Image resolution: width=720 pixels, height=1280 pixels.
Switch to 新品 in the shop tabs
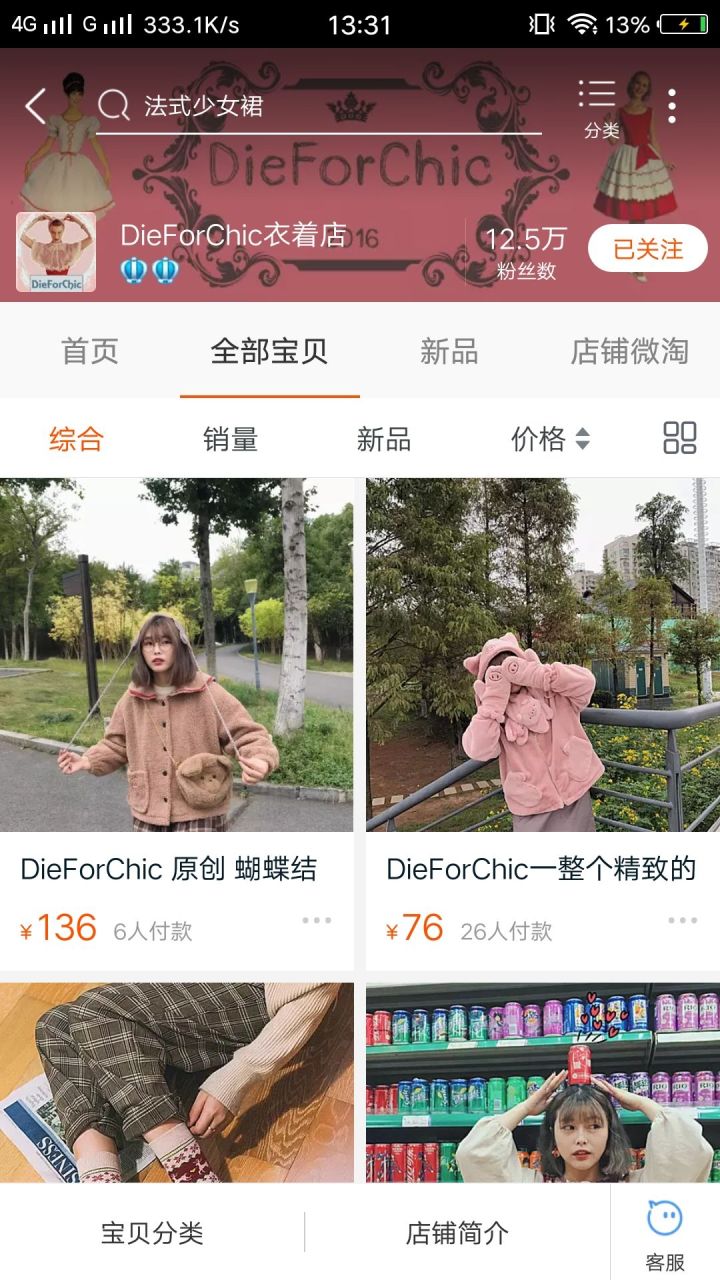[x=449, y=351]
